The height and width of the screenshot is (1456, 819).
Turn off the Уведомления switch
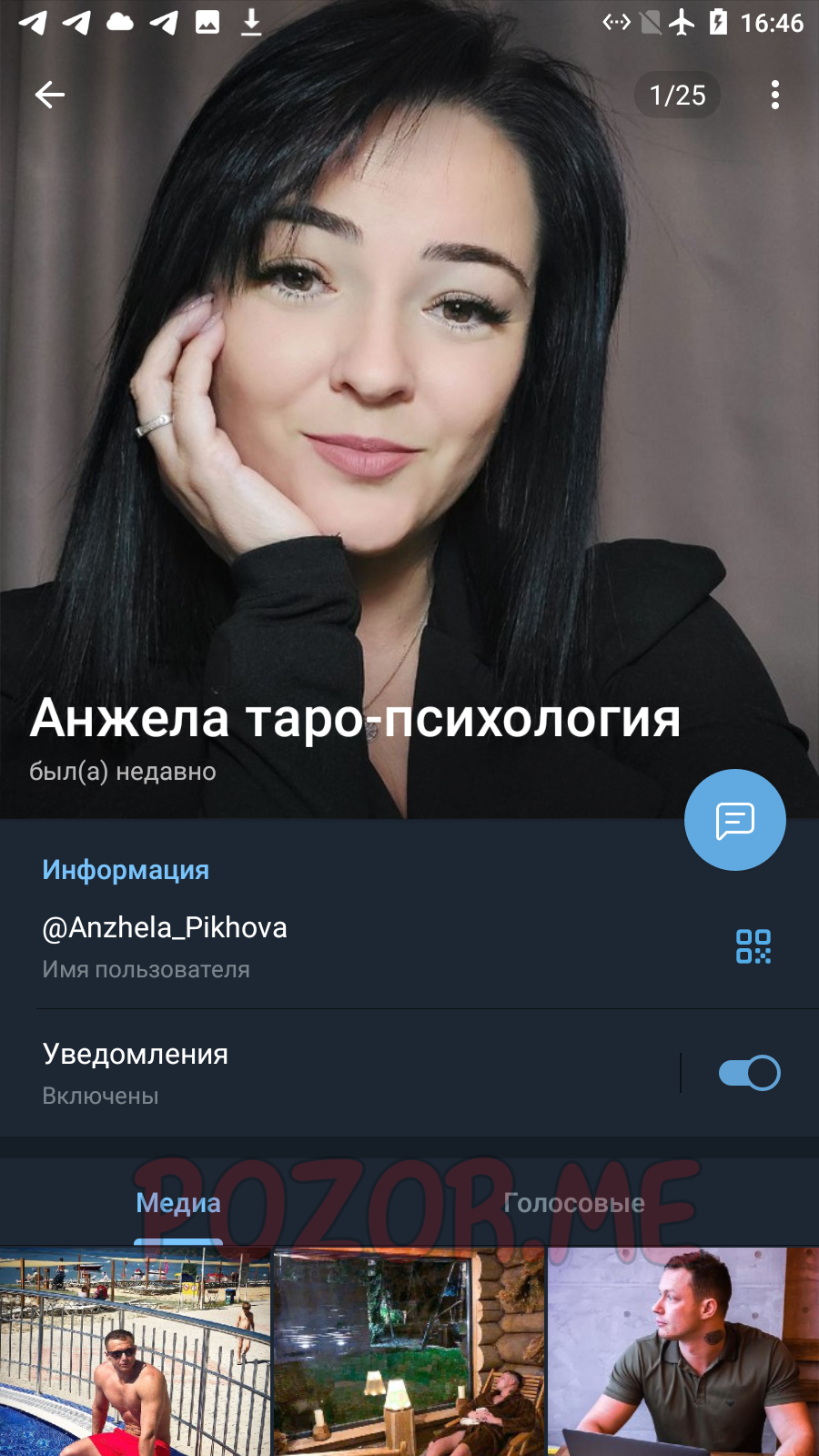click(749, 1073)
